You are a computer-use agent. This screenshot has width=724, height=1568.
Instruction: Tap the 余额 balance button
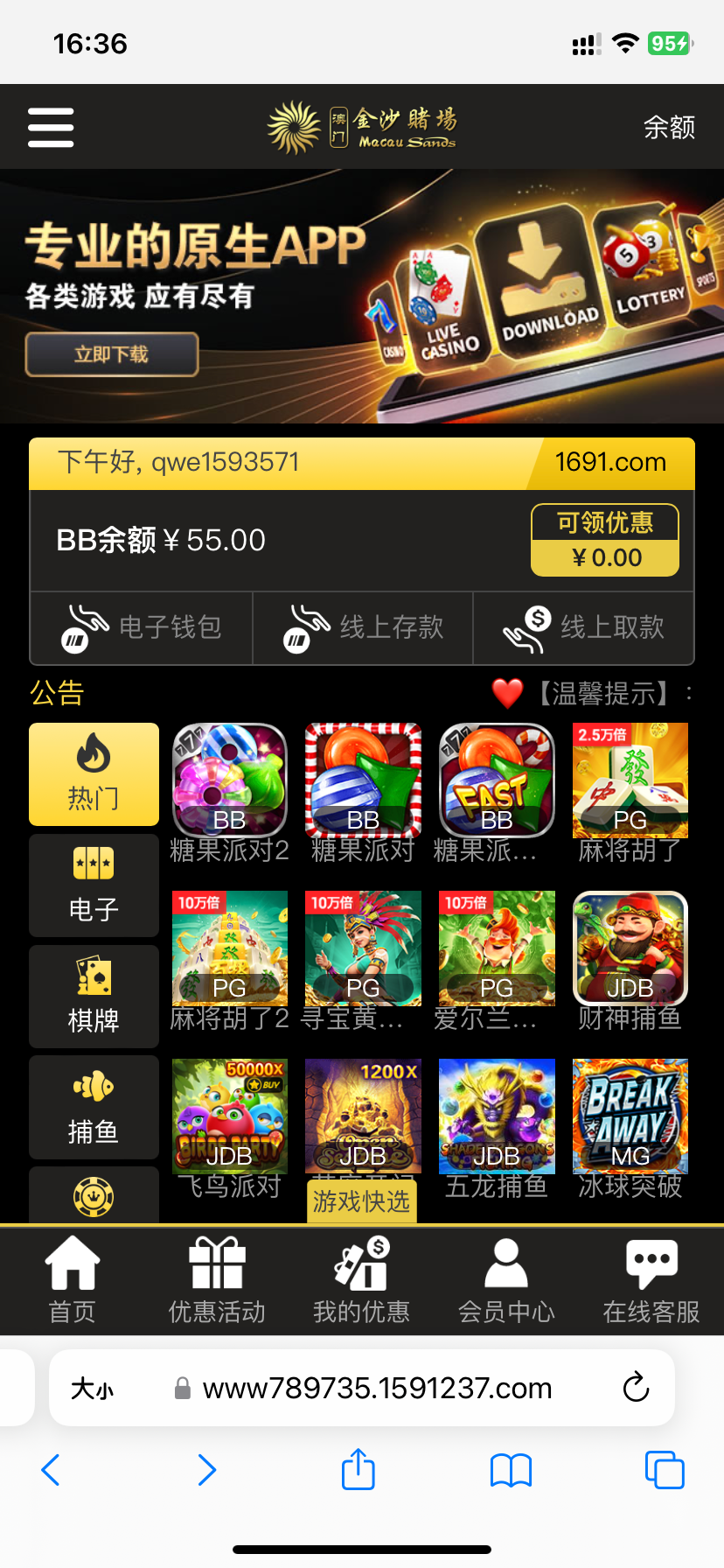pyautogui.click(x=669, y=128)
